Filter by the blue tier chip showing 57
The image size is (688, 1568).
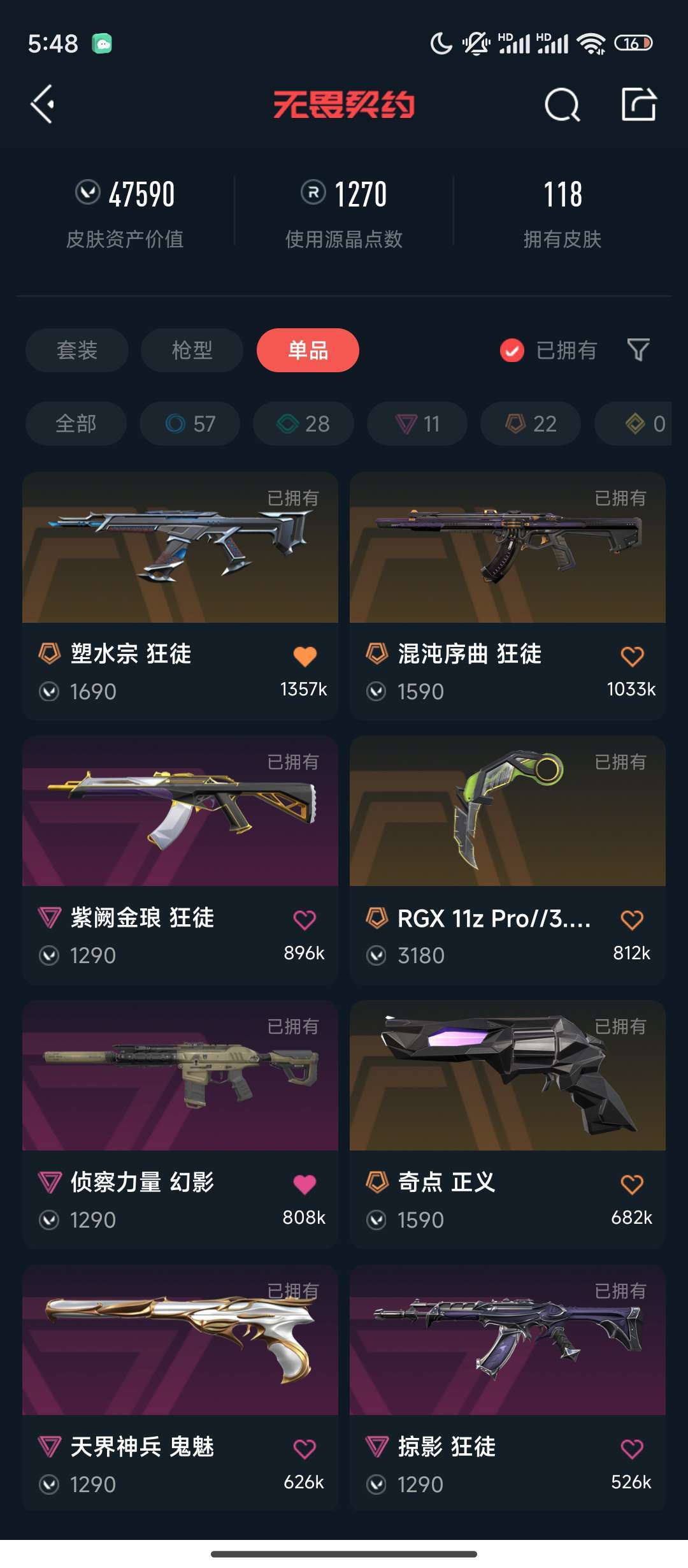pyautogui.click(x=190, y=423)
